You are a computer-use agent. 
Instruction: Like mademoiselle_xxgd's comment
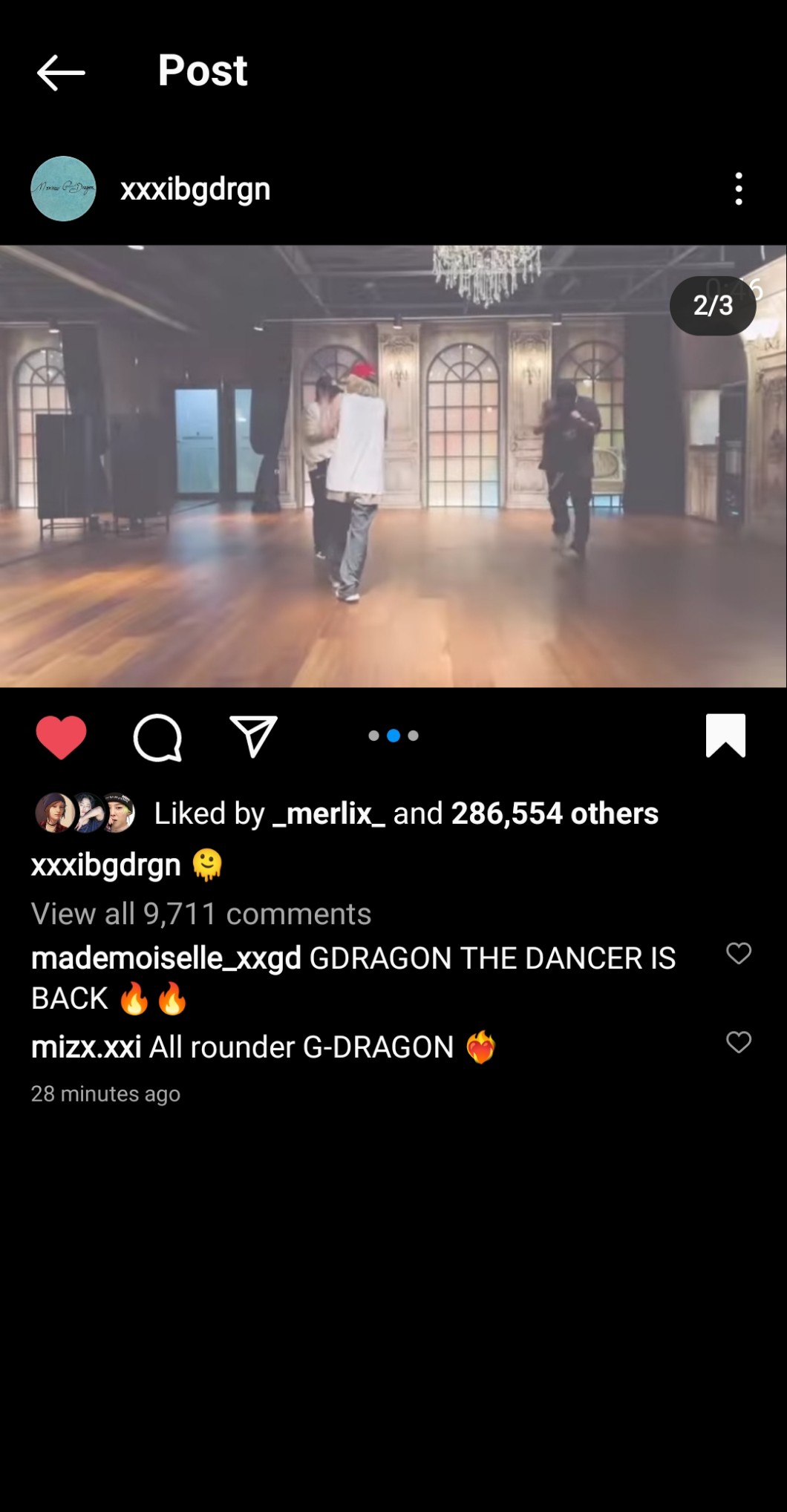pyautogui.click(x=738, y=953)
